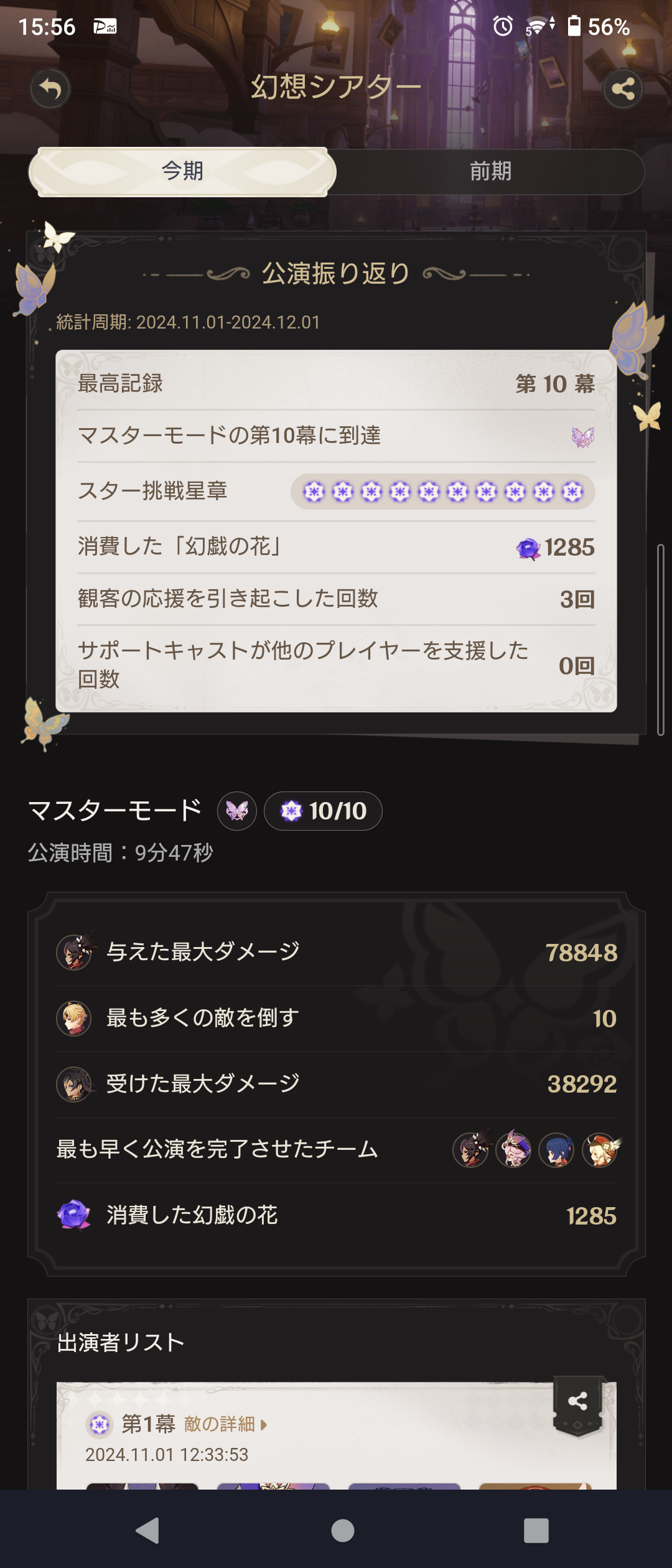
Task: Open the system recent apps view
Action: [536, 1531]
